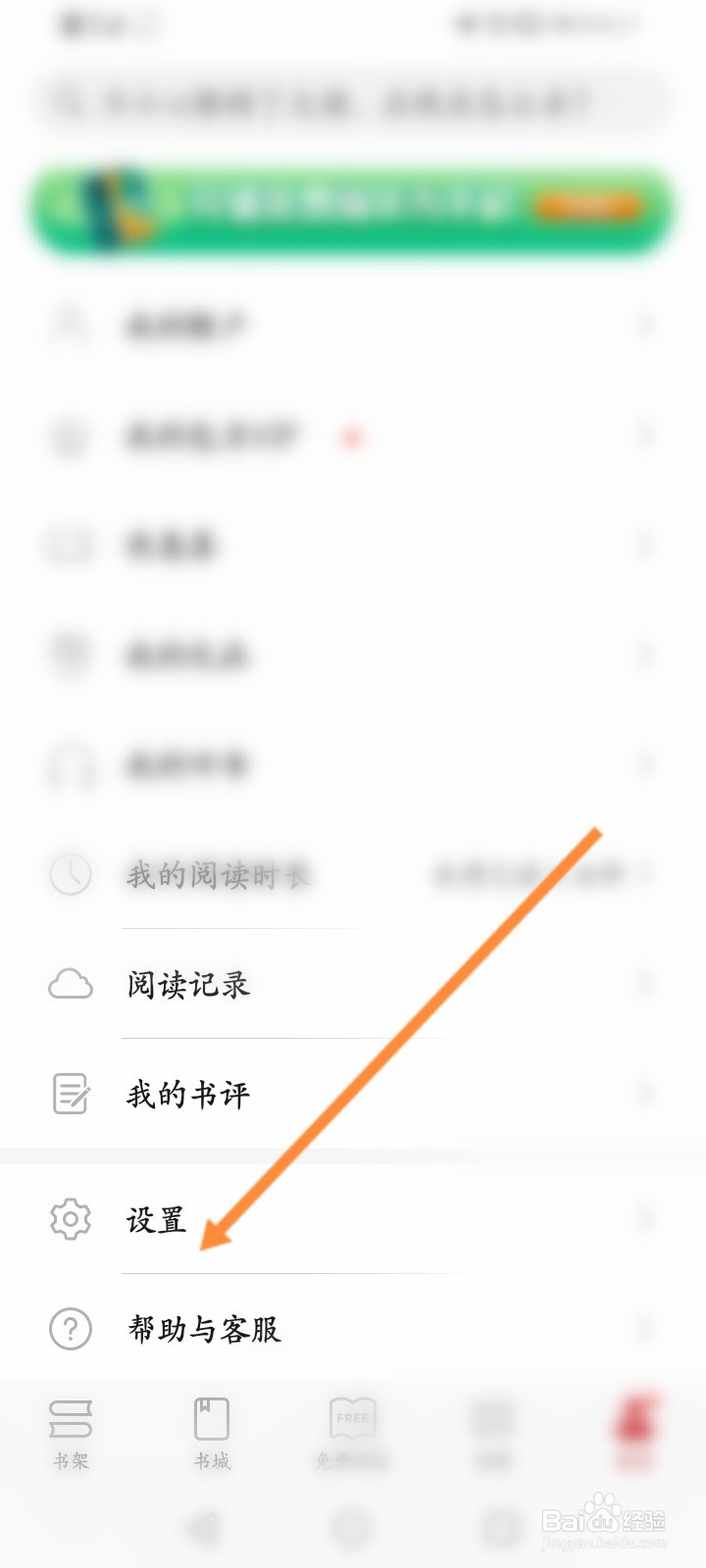Tap the clock icon for 我的阅读时长
The width and height of the screenshot is (706, 1568).
coord(69,877)
